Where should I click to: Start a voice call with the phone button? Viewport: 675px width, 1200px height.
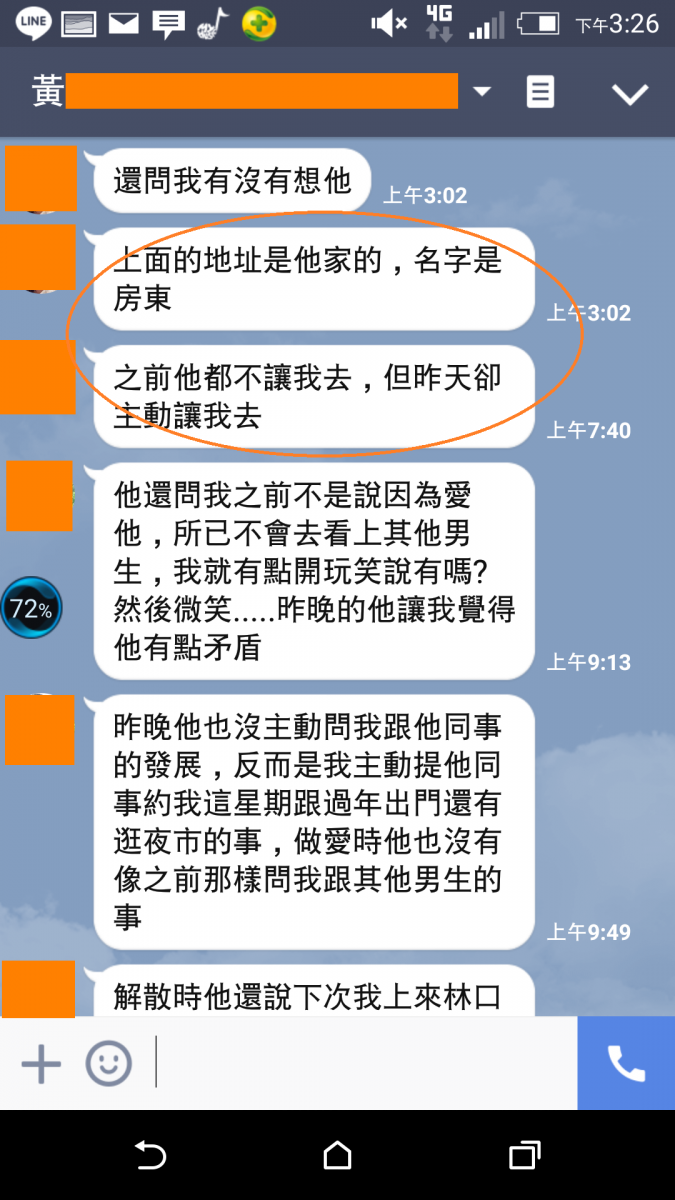click(626, 1063)
